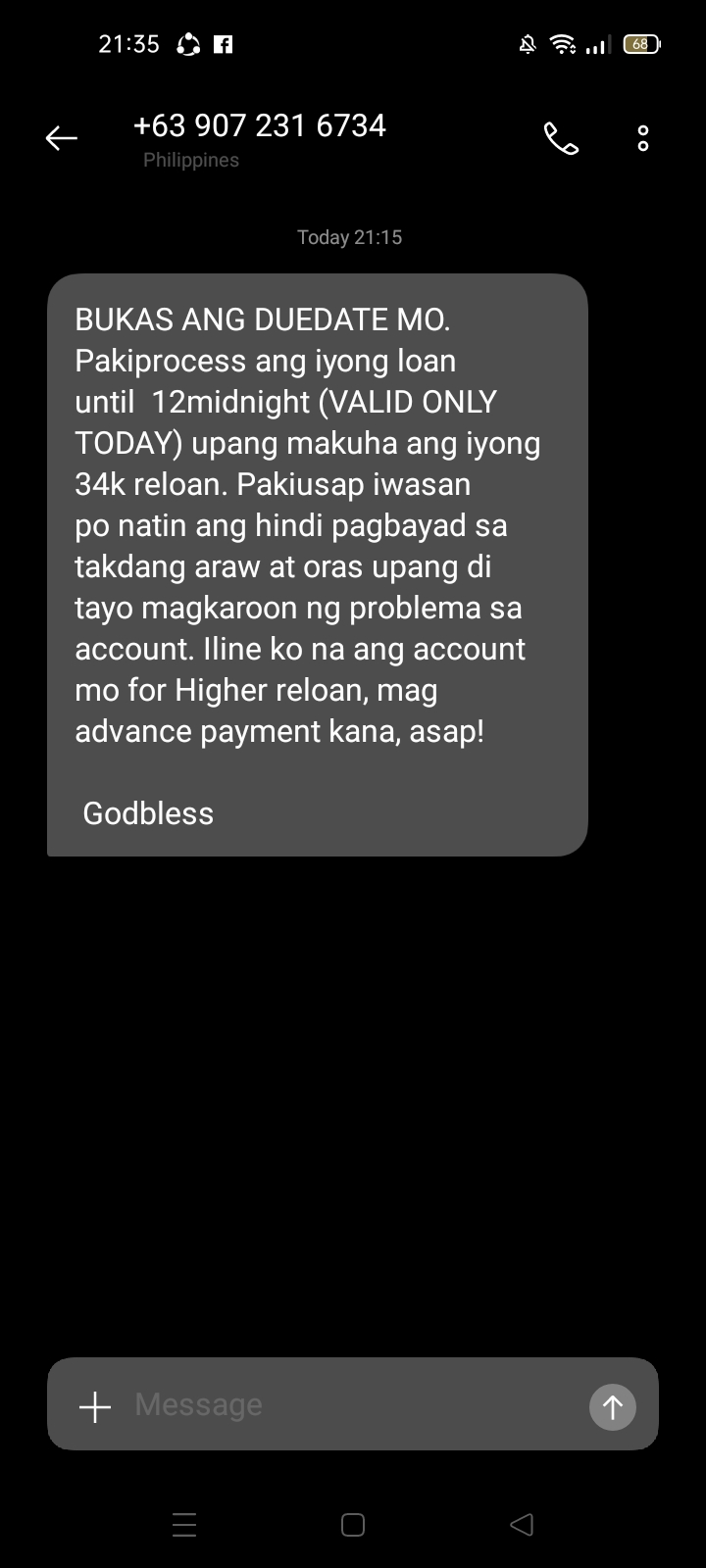This screenshot has height=1568, width=706.
Task: Open recent apps from navigation bar
Action: [x=184, y=1525]
